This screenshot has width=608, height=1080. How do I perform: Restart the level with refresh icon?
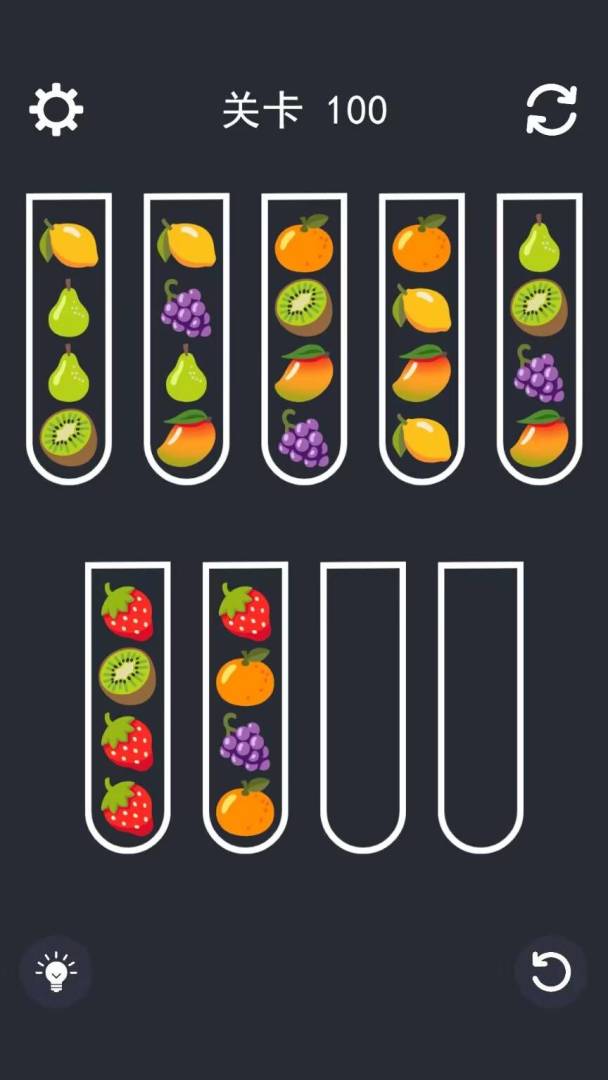[551, 110]
